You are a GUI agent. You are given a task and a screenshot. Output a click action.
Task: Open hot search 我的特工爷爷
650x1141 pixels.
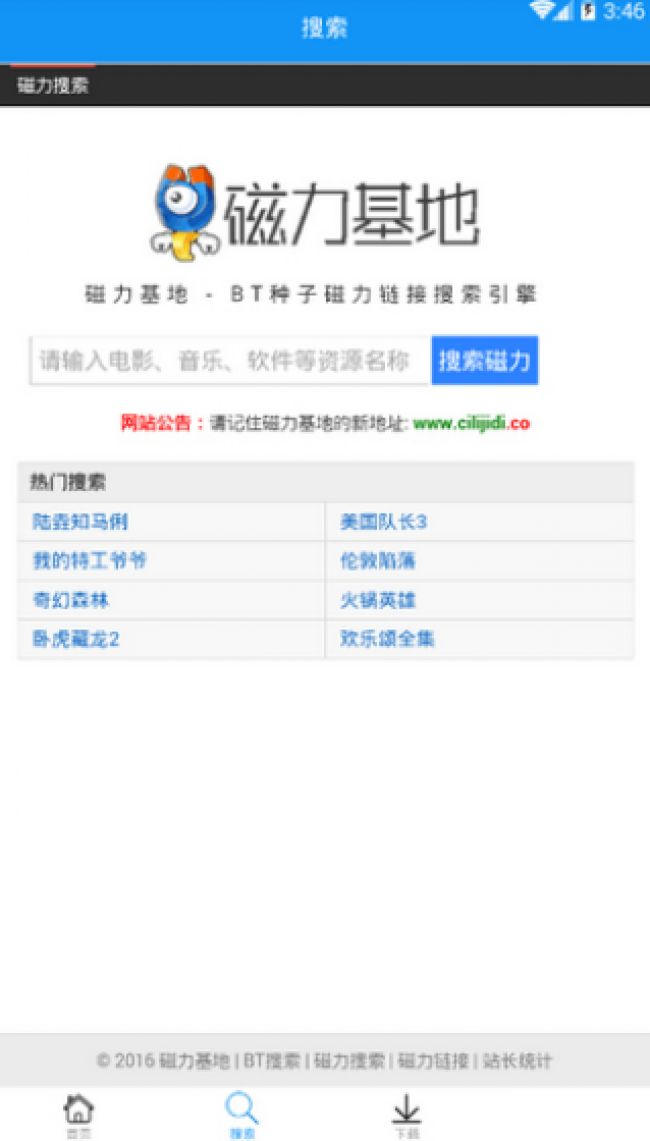pos(90,561)
